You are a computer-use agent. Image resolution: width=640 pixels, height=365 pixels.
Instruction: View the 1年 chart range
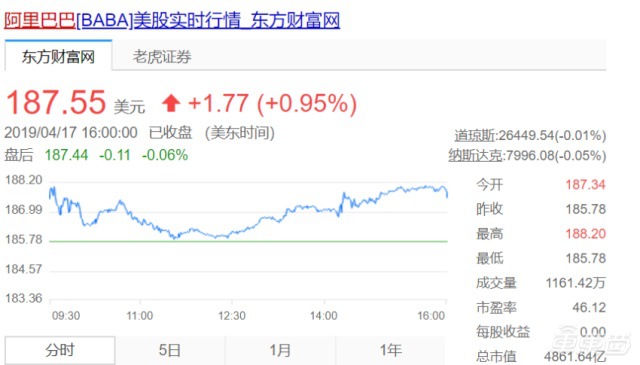coord(391,350)
